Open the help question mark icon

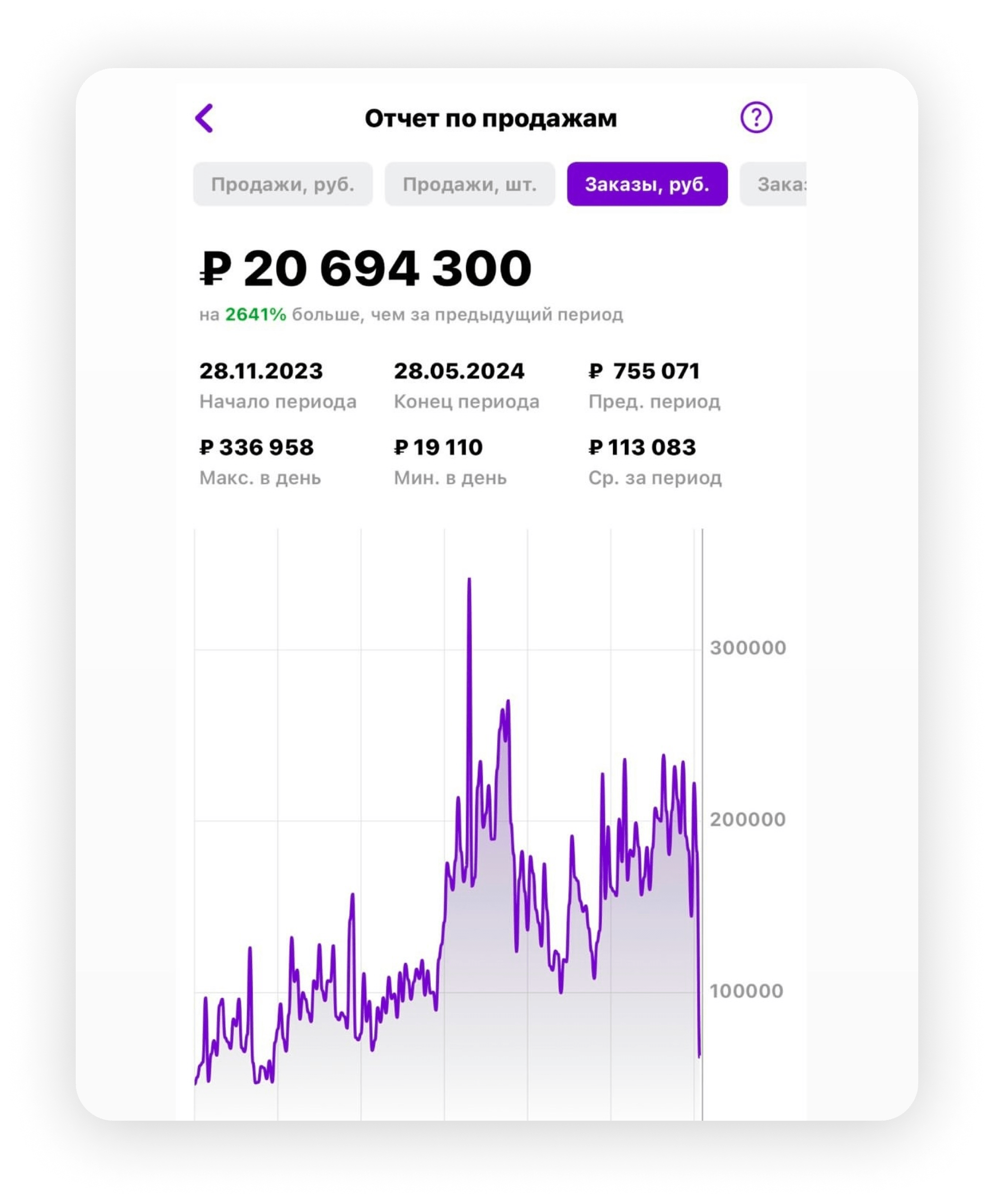(x=756, y=117)
